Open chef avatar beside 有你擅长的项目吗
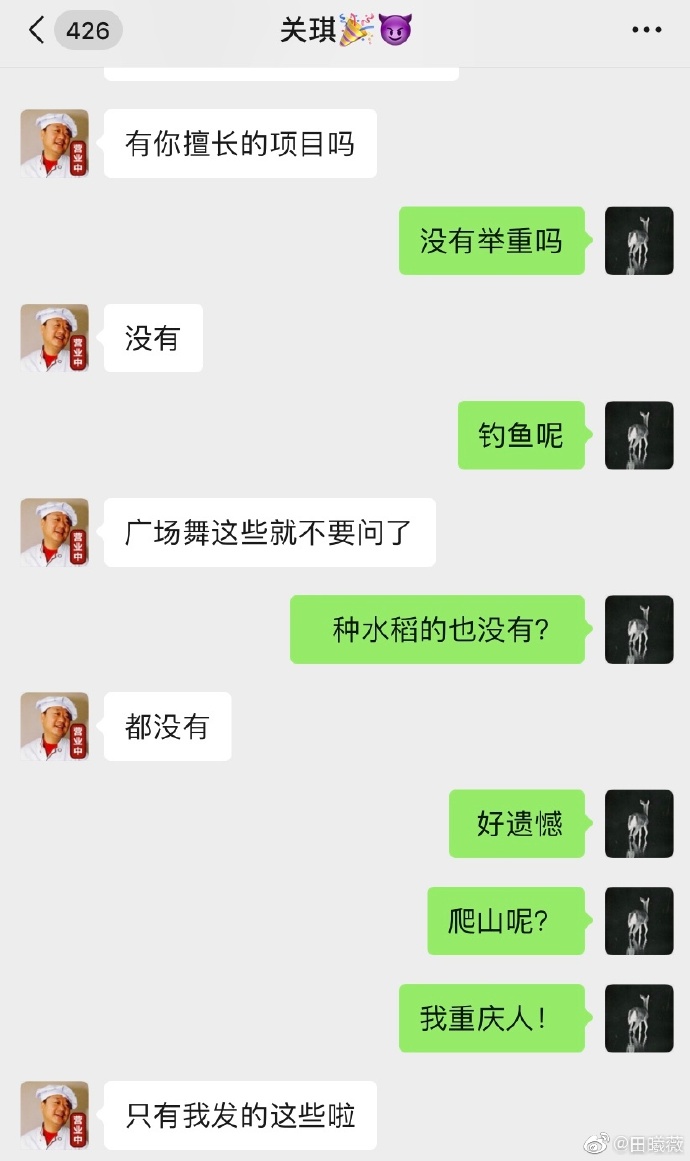The image size is (690, 1161). pyautogui.click(x=55, y=144)
